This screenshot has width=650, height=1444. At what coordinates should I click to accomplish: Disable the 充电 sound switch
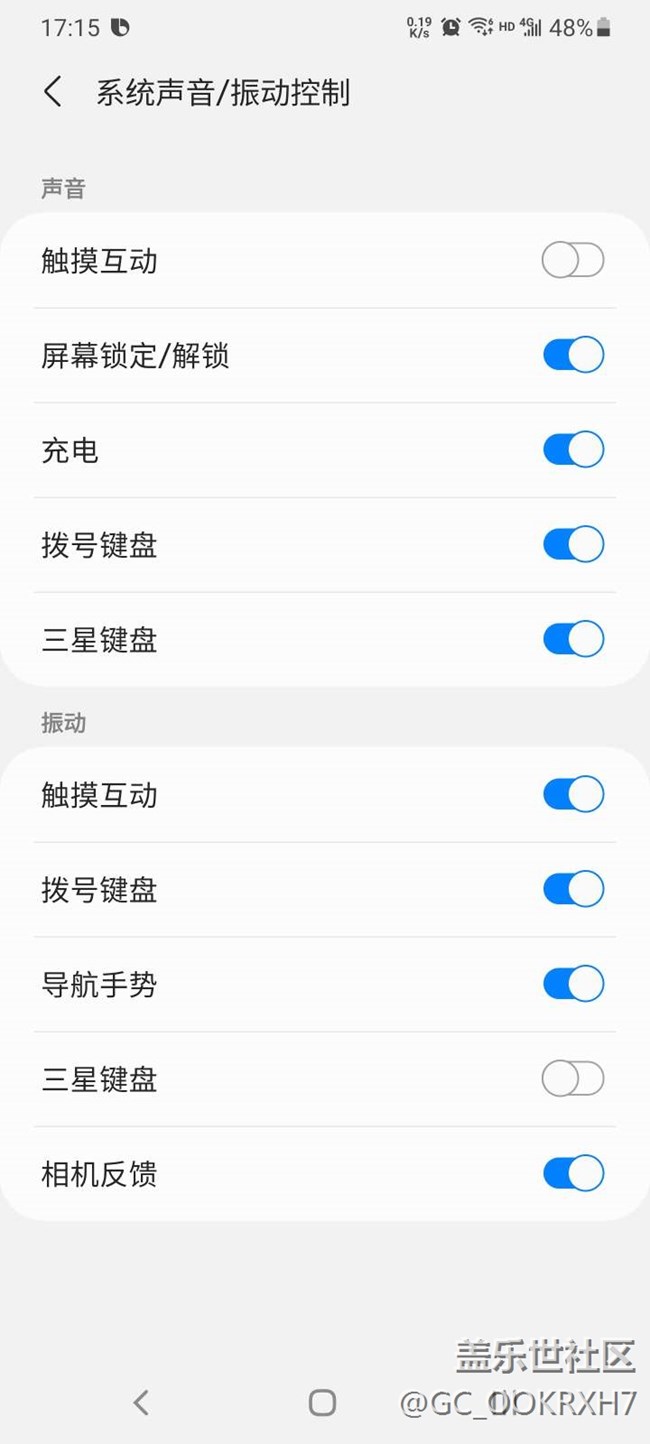573,450
